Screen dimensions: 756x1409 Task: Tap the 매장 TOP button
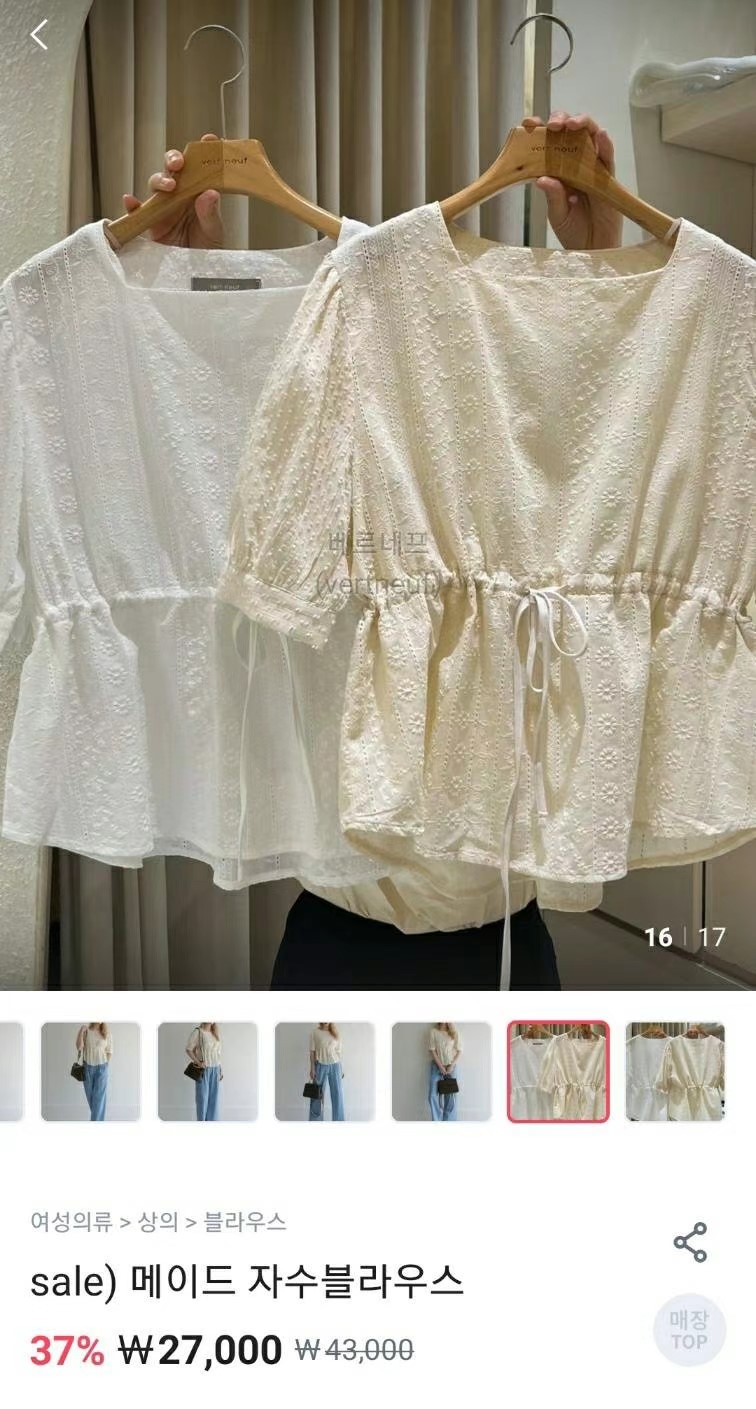pos(688,1329)
